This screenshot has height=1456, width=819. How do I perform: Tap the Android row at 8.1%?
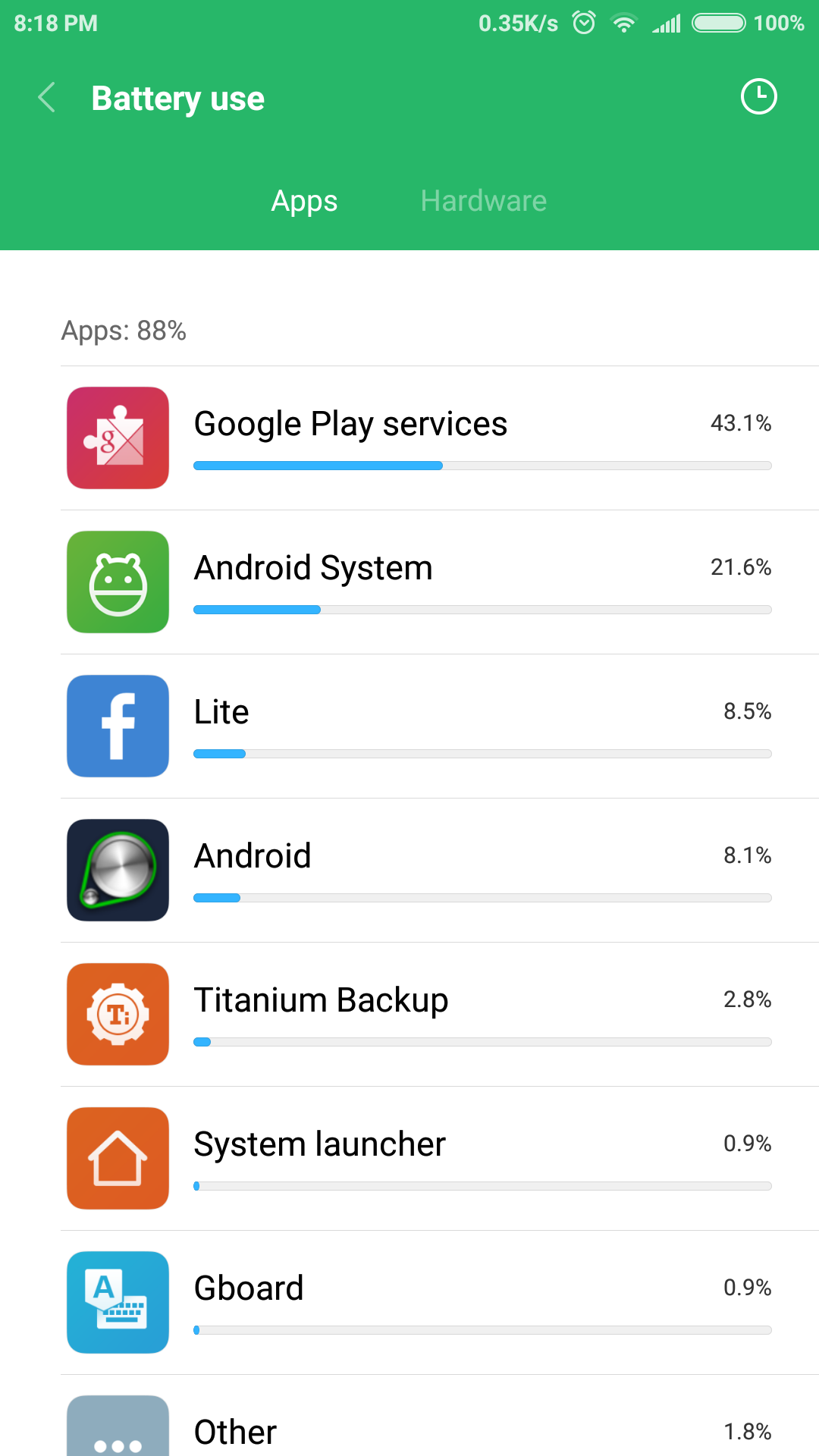tap(425, 871)
